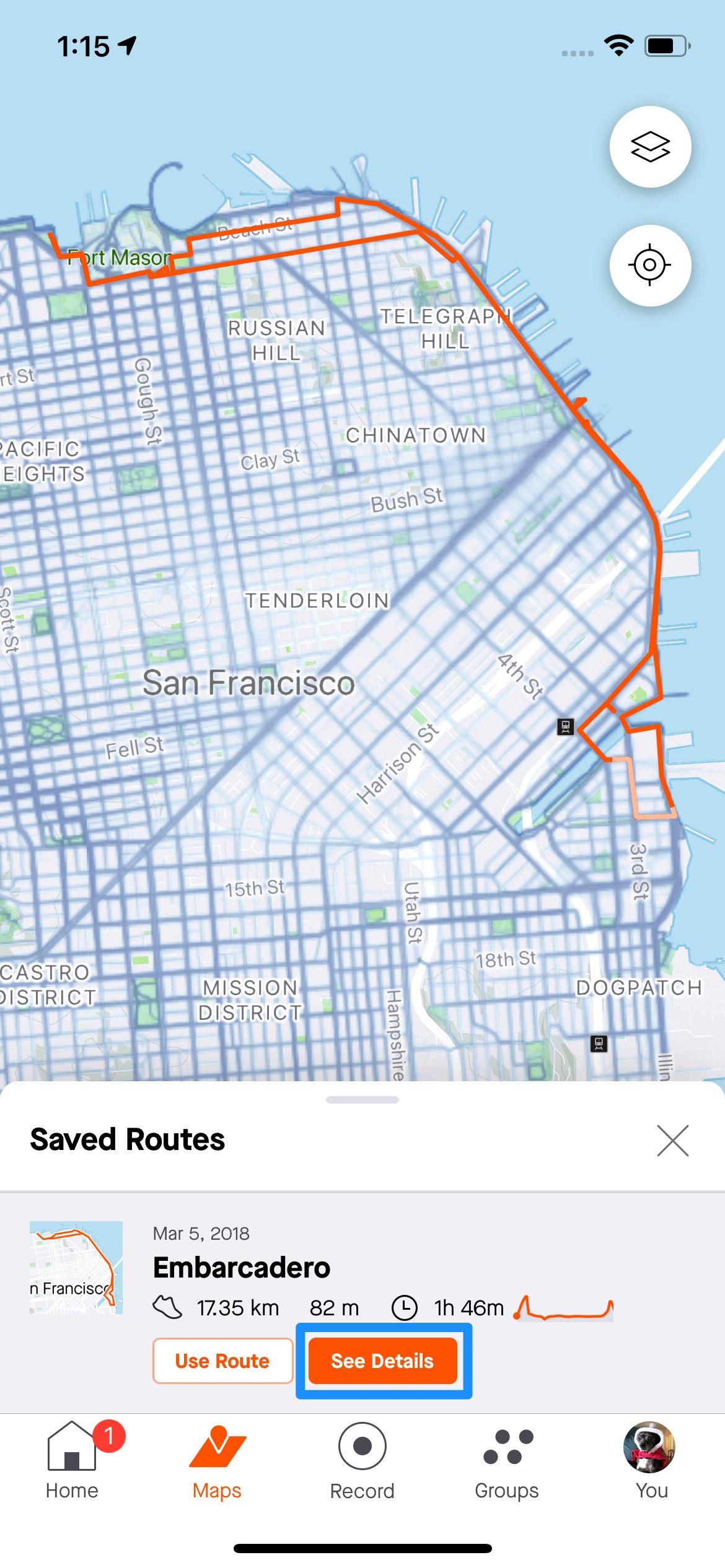Center map on current location
Viewport: 725px width, 1568px height.
point(649,264)
